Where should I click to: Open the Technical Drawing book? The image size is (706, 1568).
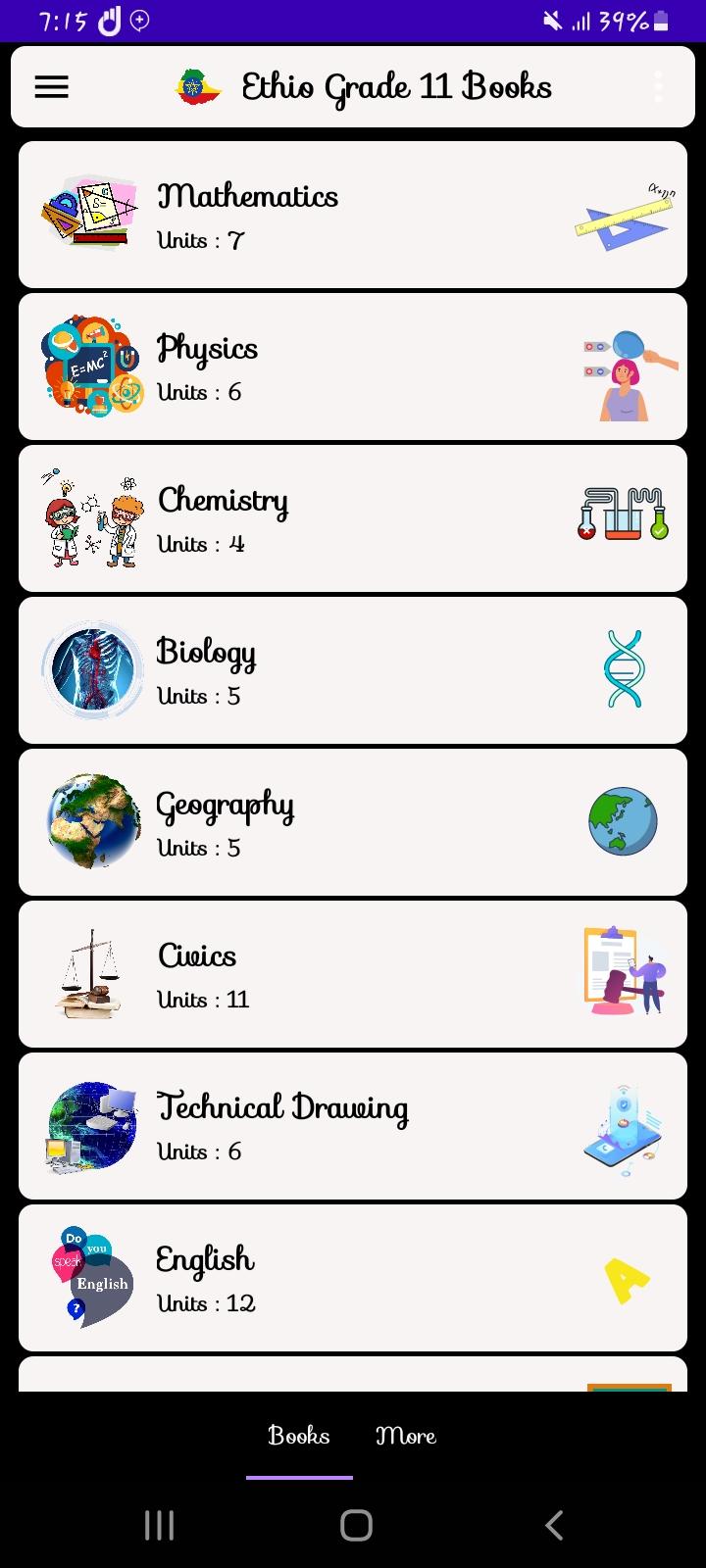coord(353,1126)
